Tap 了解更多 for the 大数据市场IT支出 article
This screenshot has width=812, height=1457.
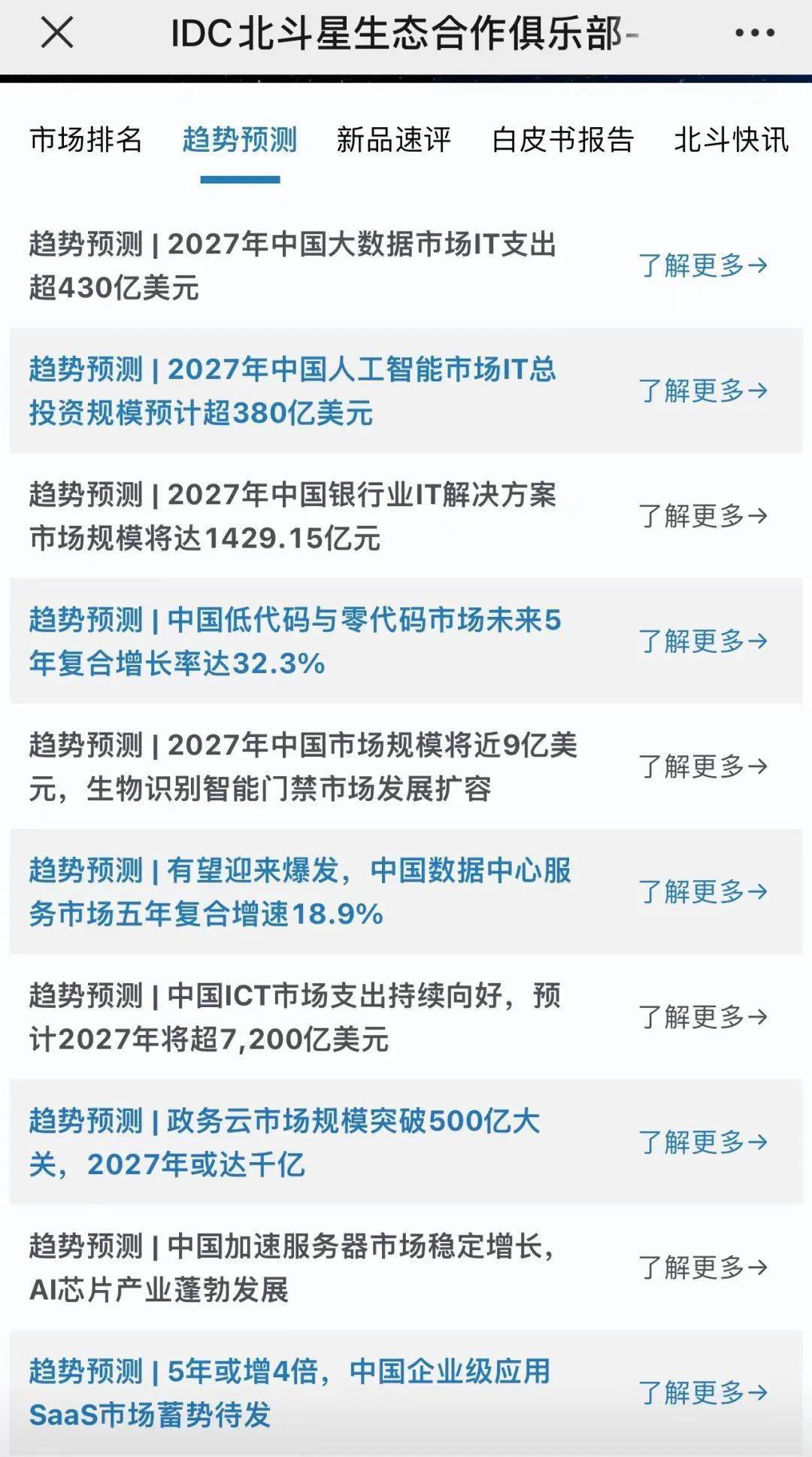click(703, 266)
